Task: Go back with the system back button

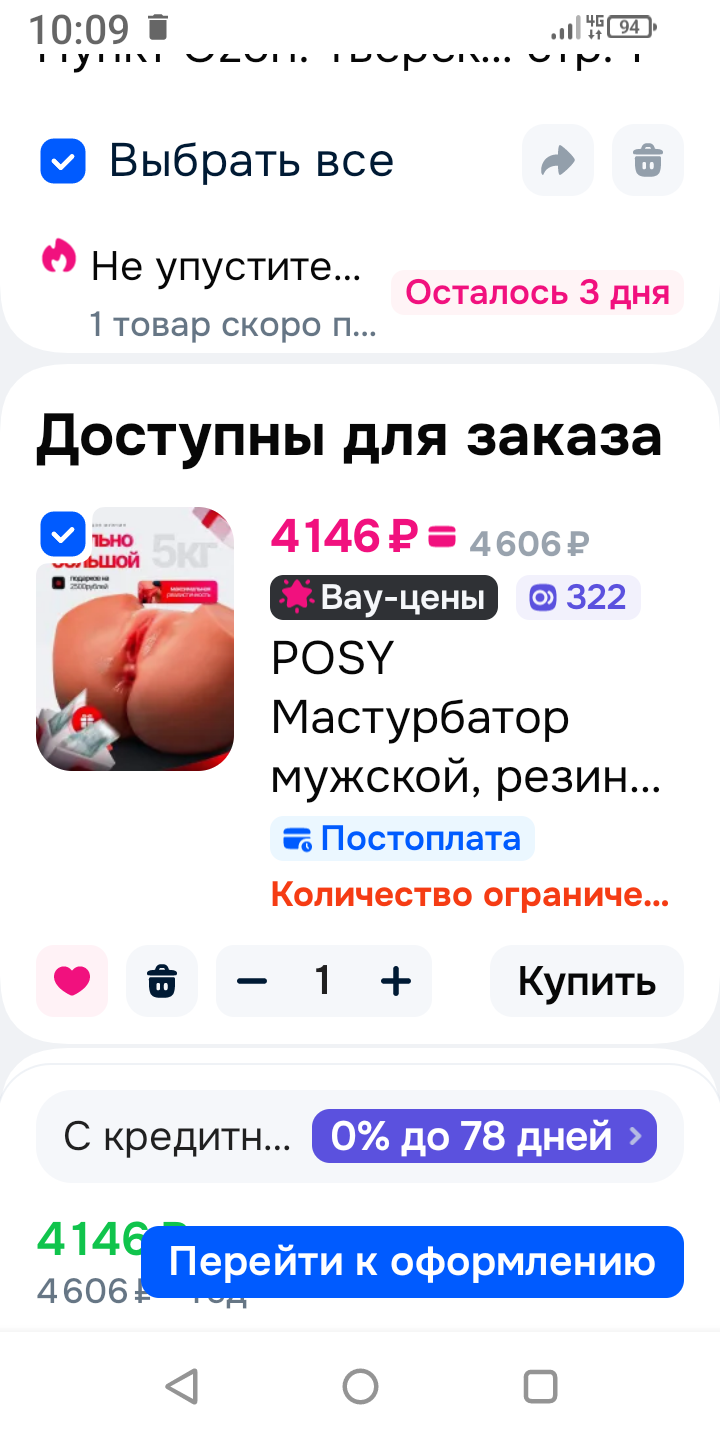Action: [181, 1387]
